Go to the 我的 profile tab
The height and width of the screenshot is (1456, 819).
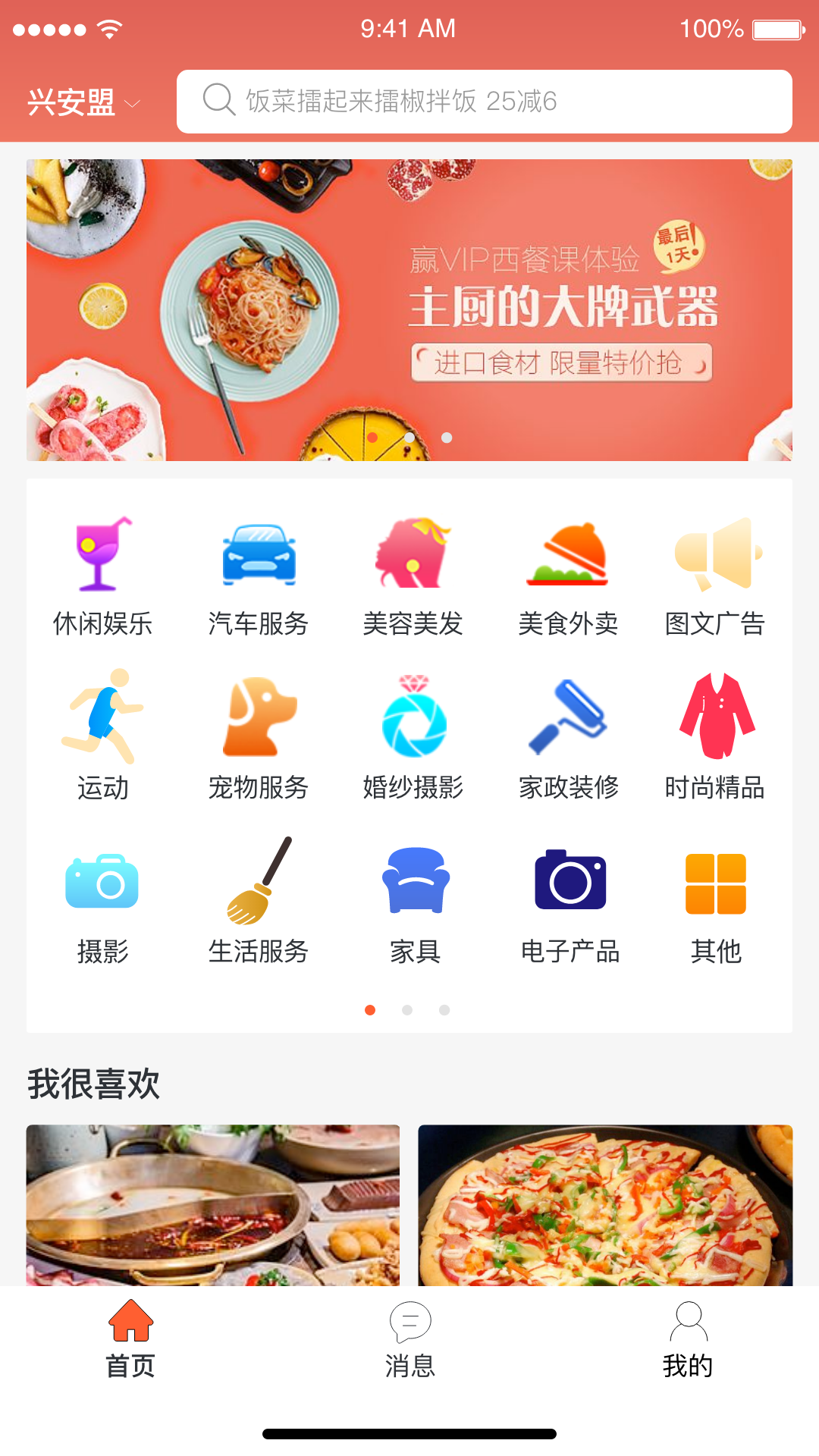[x=687, y=1342]
